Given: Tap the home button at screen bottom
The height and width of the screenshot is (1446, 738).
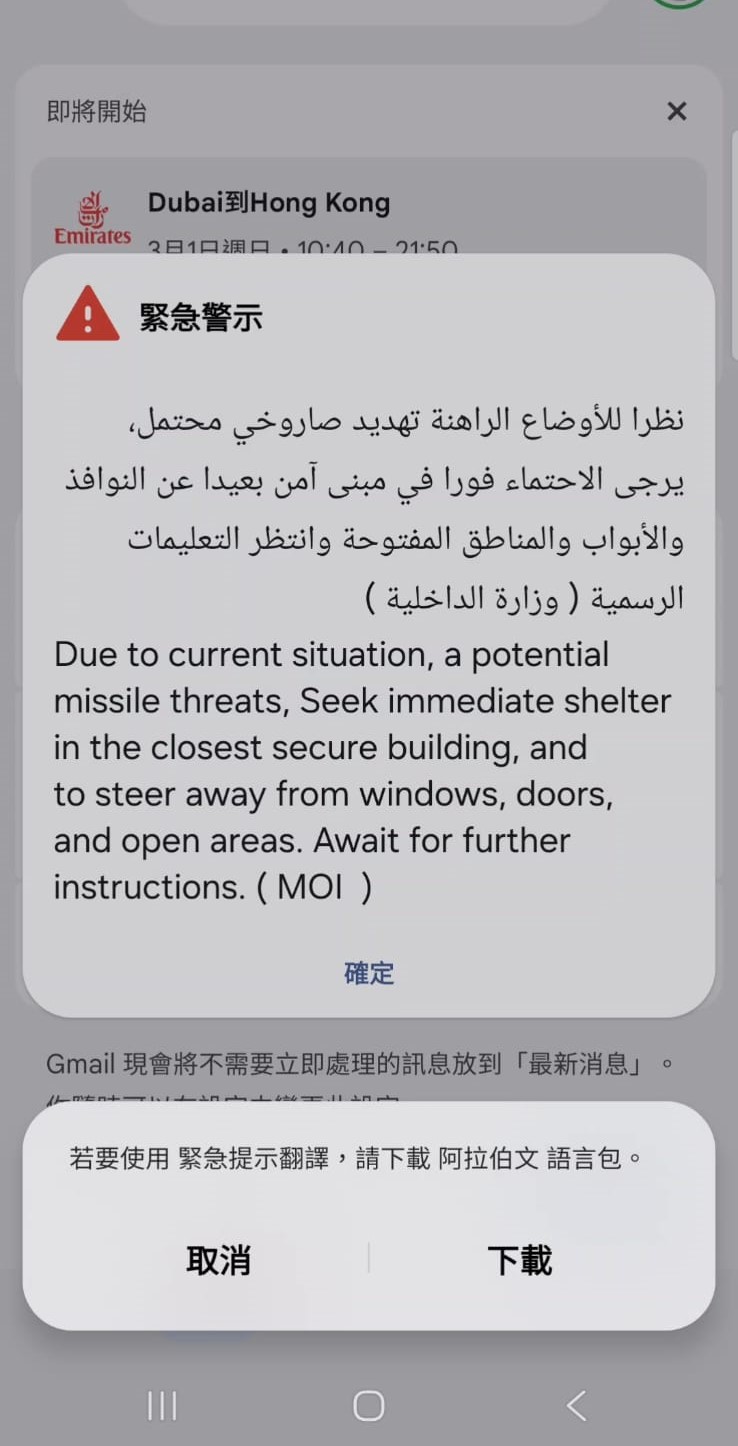Looking at the screenshot, I should point(368,1404).
